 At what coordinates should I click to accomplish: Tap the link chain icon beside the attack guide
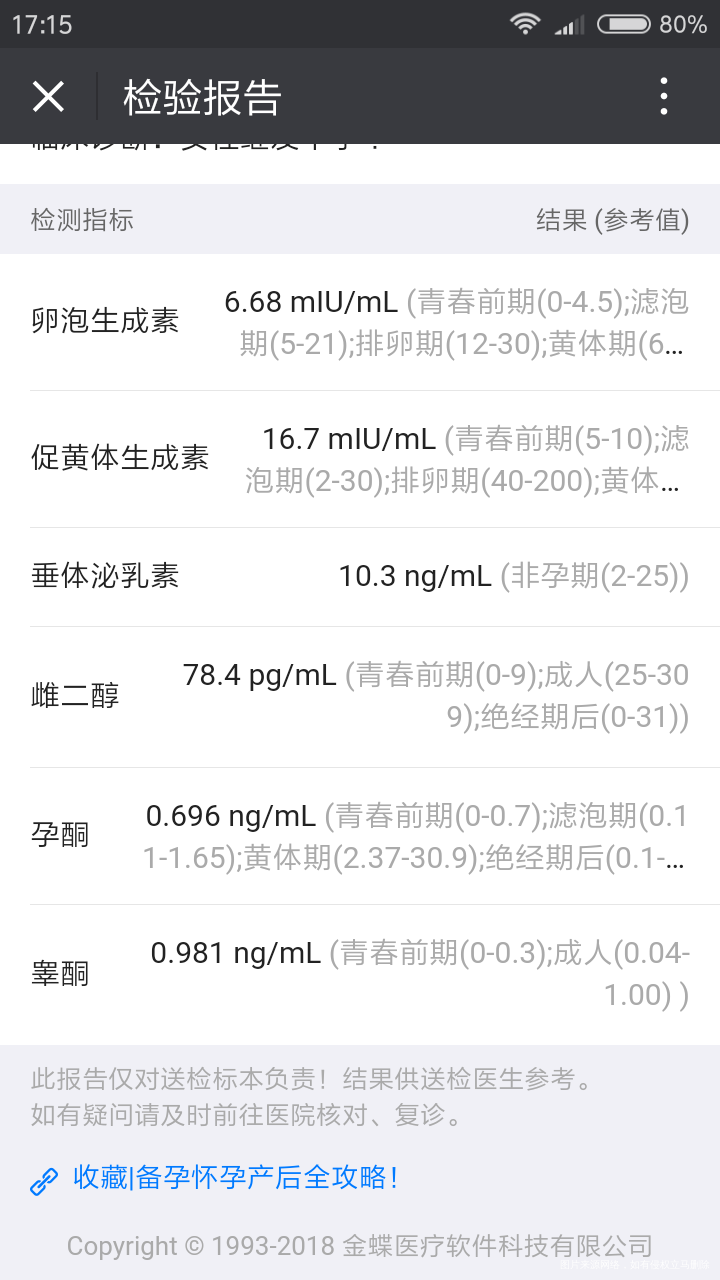pyautogui.click(x=42, y=1179)
